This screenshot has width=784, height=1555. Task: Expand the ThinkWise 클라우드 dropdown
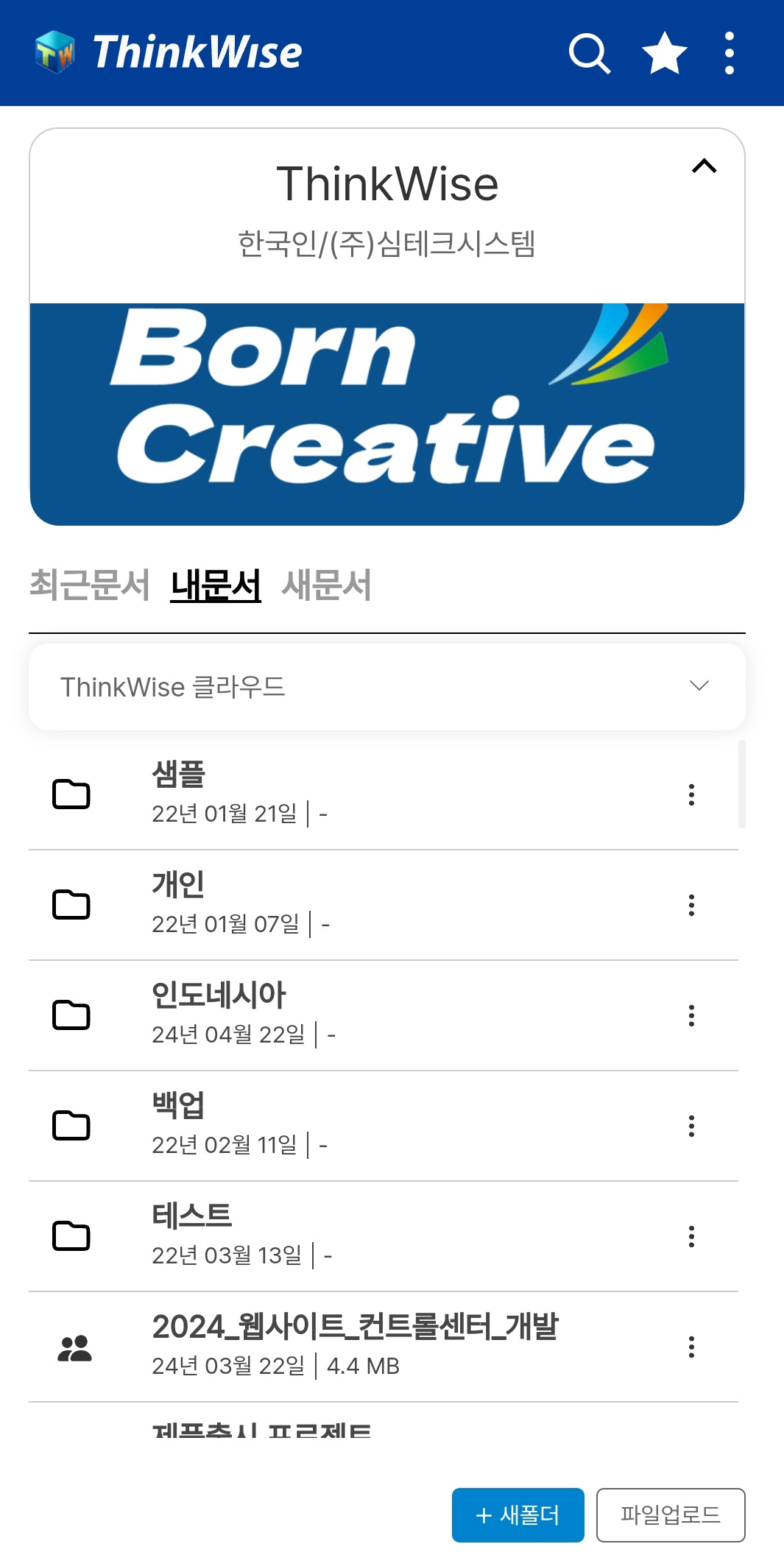386,687
